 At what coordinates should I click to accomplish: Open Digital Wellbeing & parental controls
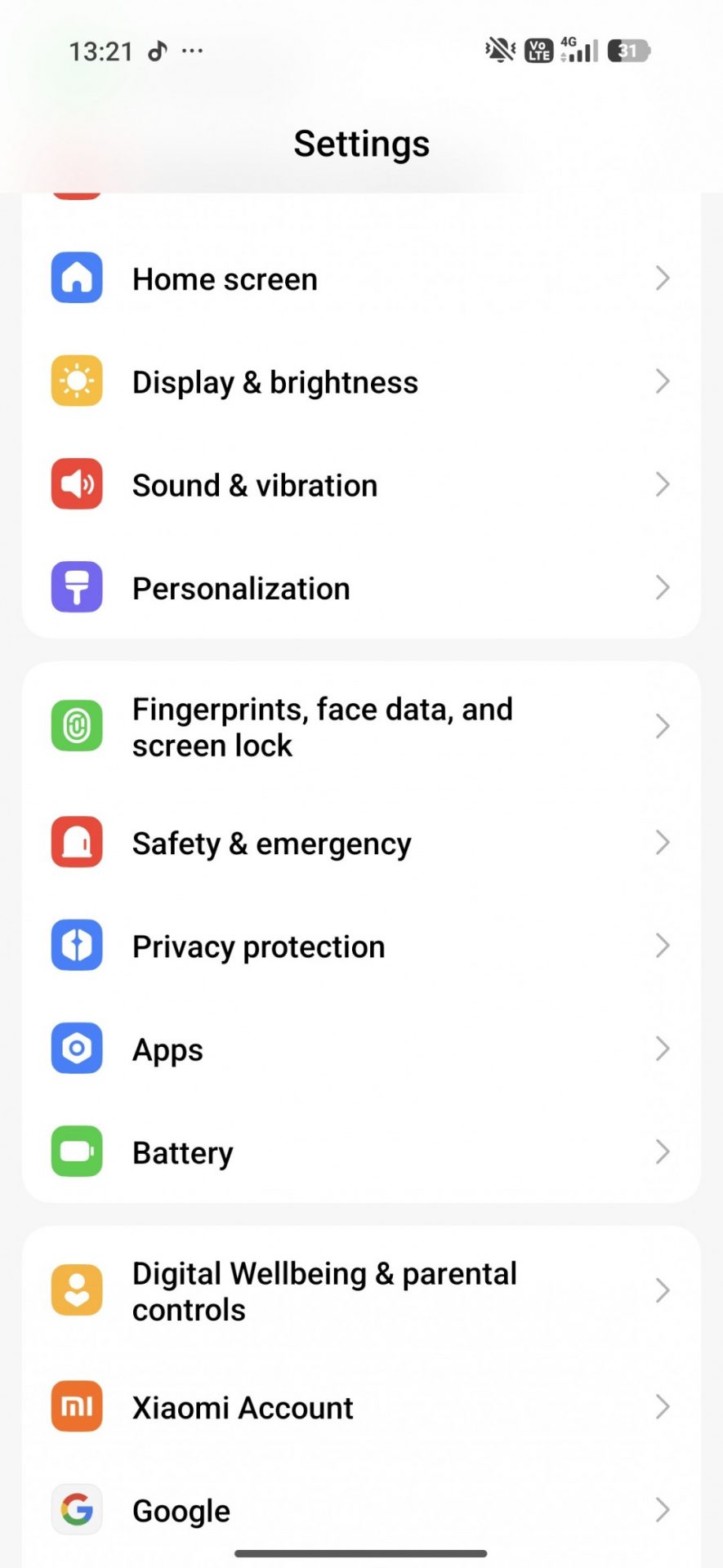[359, 1291]
